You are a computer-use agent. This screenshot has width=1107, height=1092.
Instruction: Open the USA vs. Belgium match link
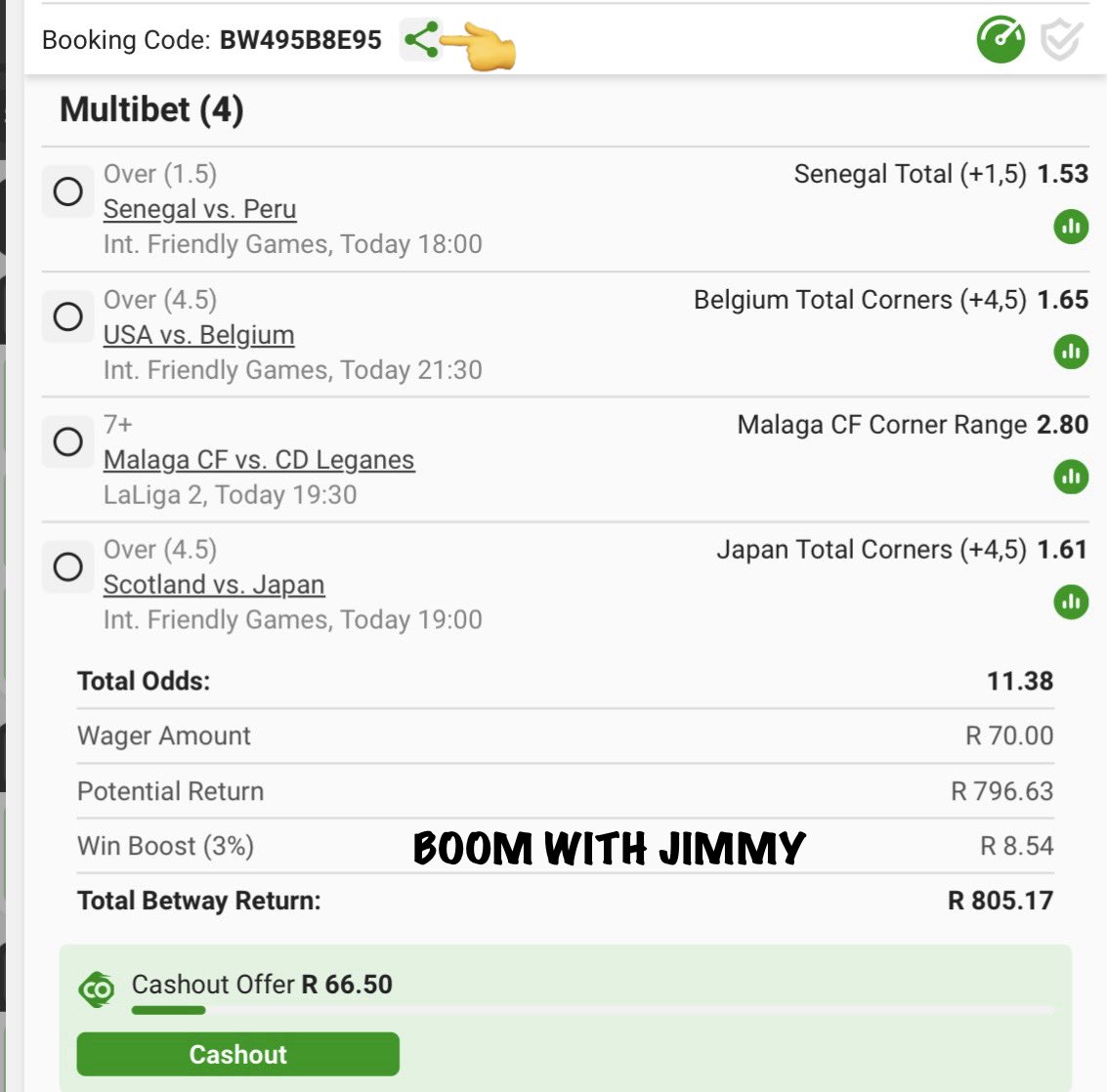point(198,335)
